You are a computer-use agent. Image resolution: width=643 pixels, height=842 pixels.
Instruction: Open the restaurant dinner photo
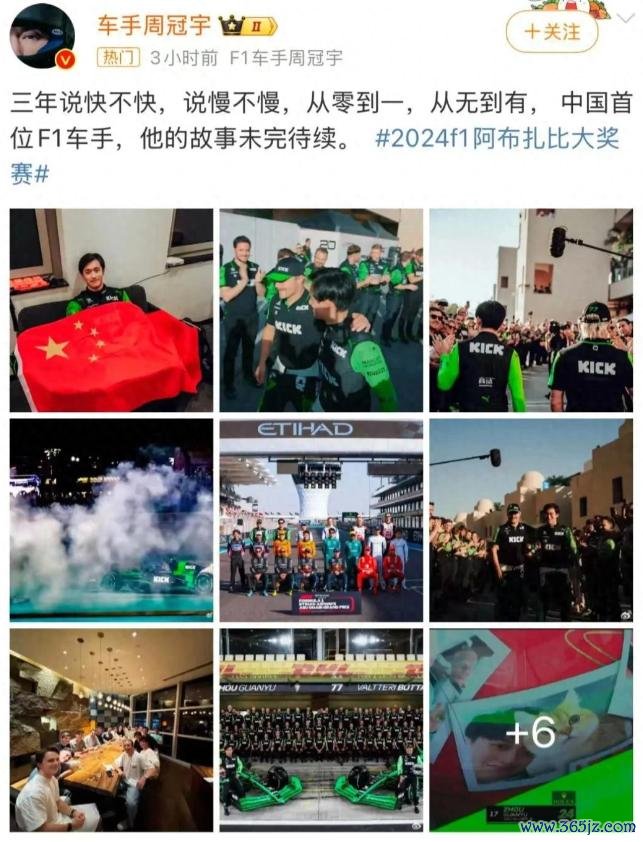tap(111, 730)
